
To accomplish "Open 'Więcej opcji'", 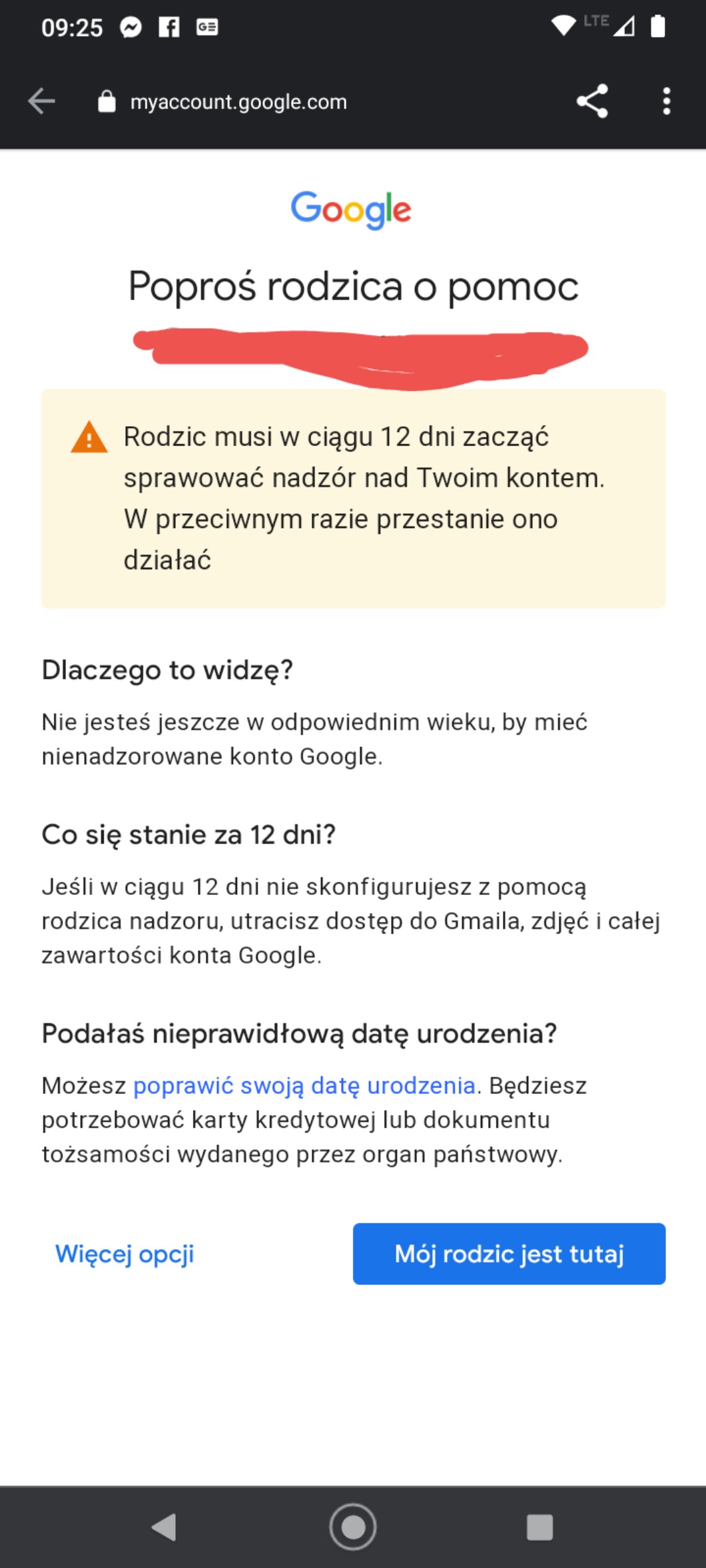I will coord(125,1254).
